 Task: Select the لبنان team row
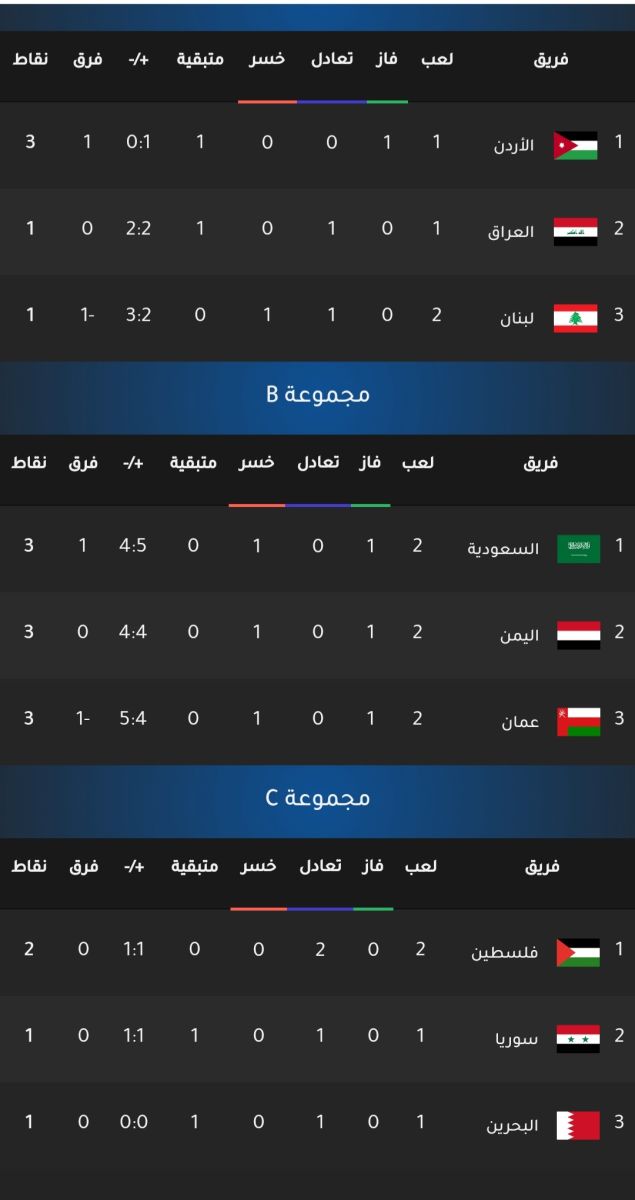[317, 317]
